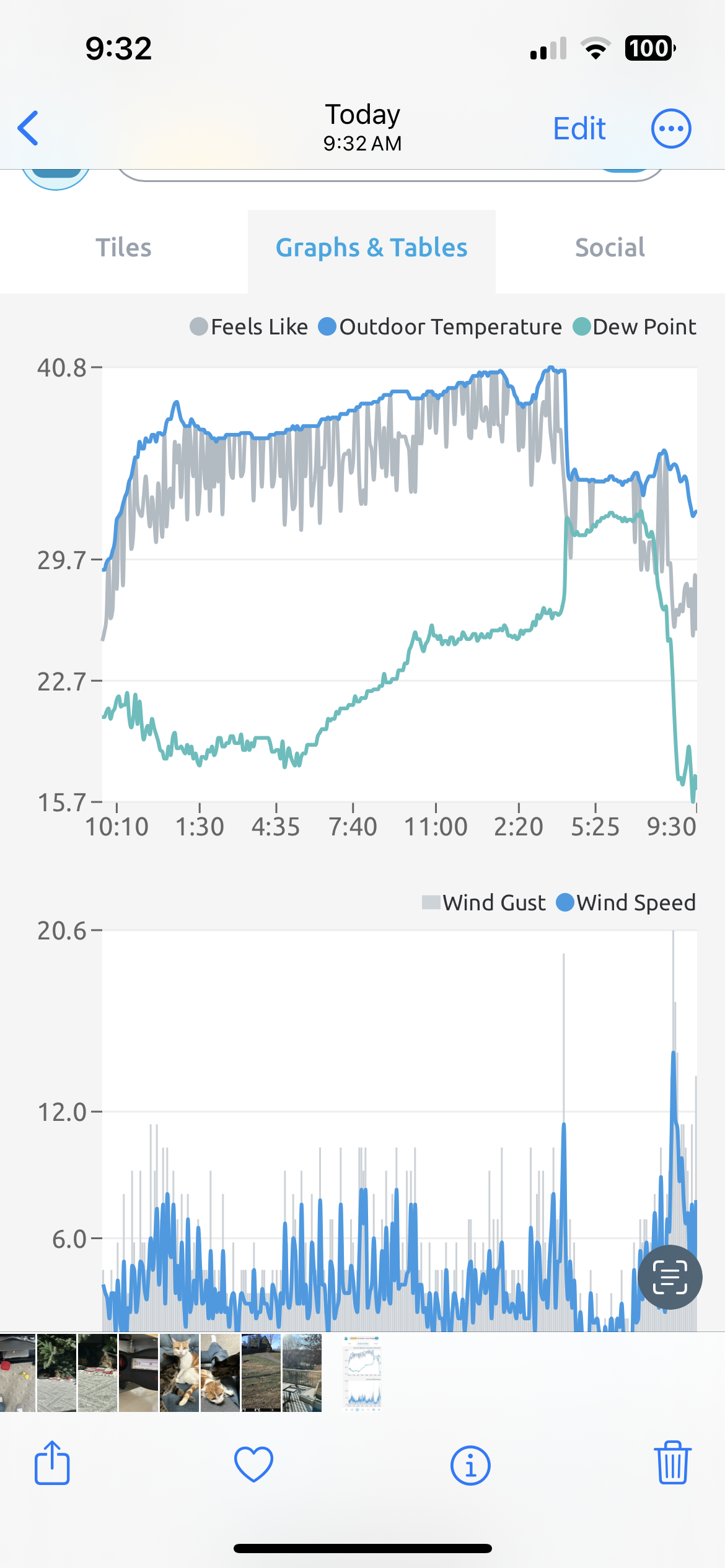Open the more options ellipsis menu
This screenshot has height=1568, width=725.
coord(670,129)
